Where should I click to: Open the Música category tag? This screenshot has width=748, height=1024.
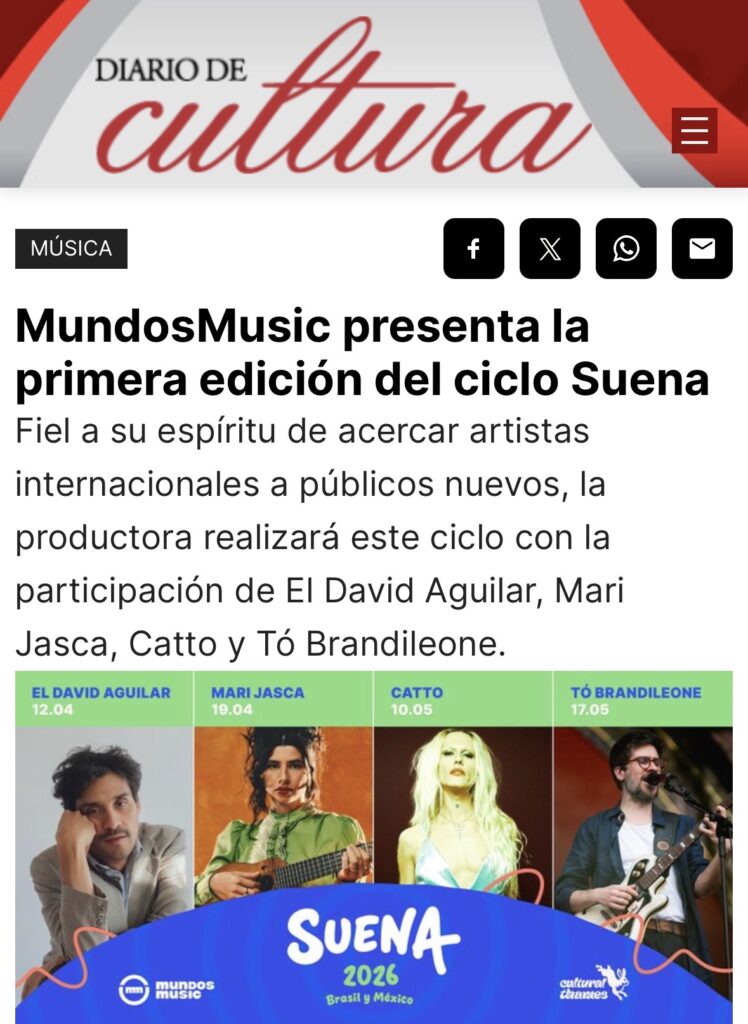[71, 249]
